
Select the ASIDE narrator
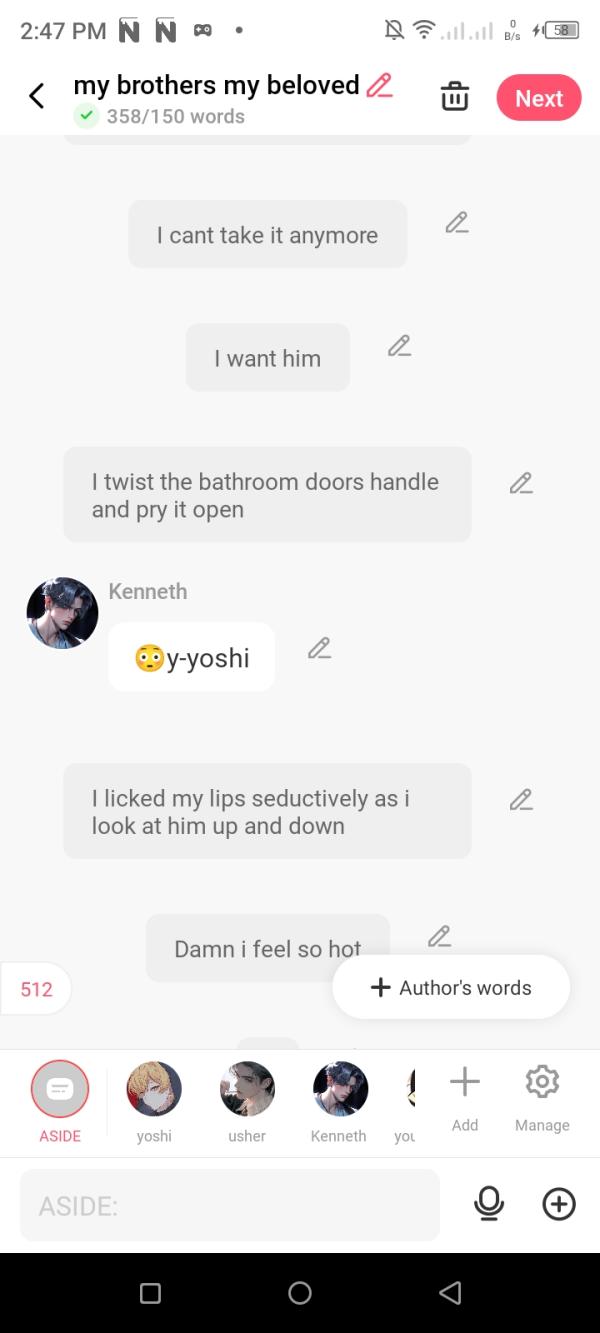coord(60,1090)
